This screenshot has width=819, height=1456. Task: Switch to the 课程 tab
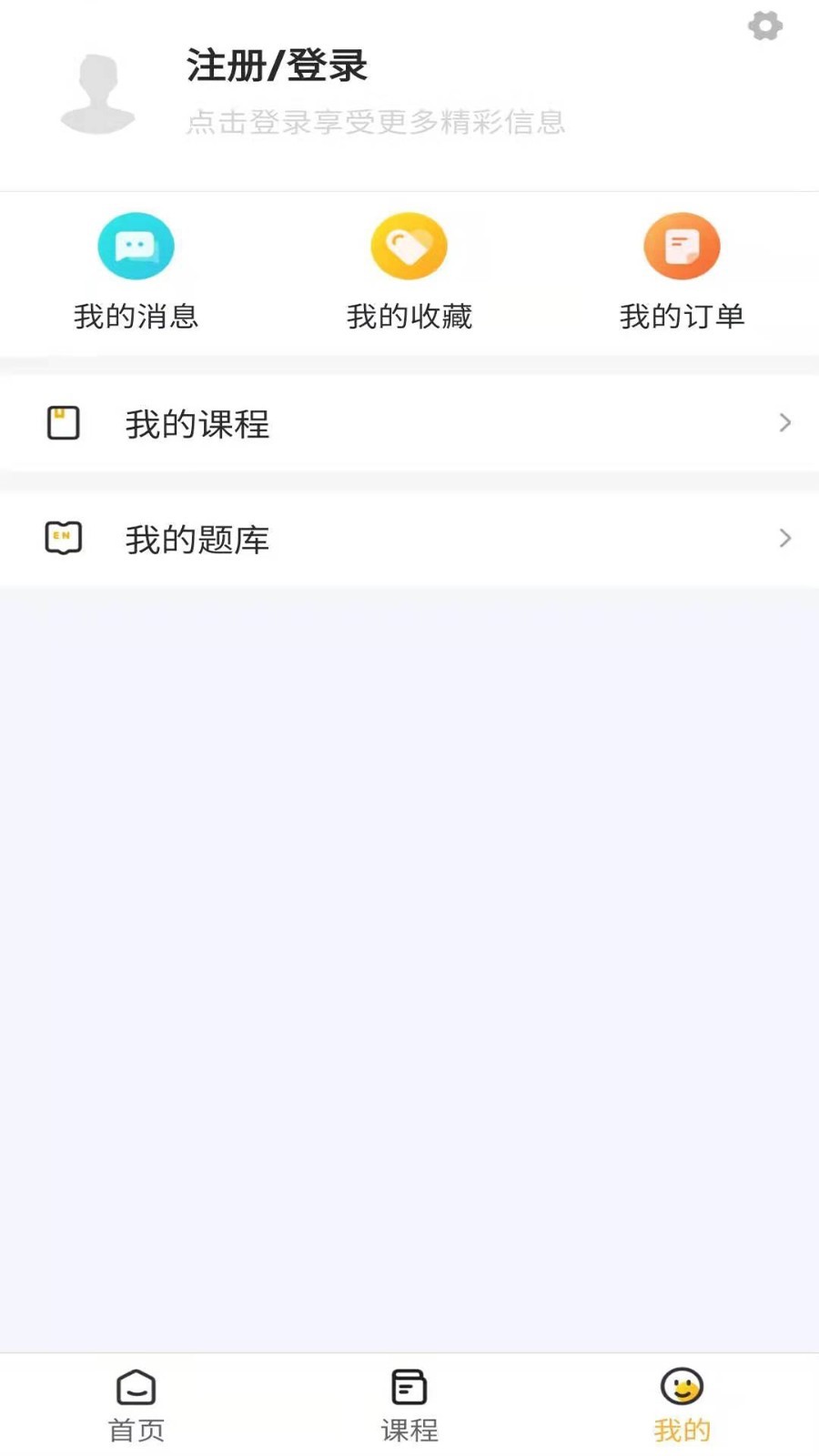tap(409, 1406)
